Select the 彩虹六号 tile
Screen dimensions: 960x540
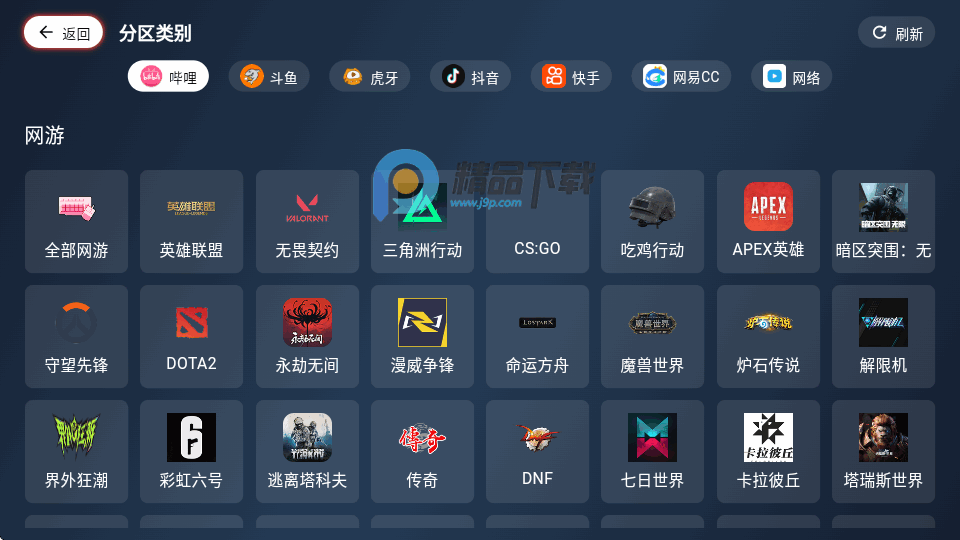[x=191, y=451]
